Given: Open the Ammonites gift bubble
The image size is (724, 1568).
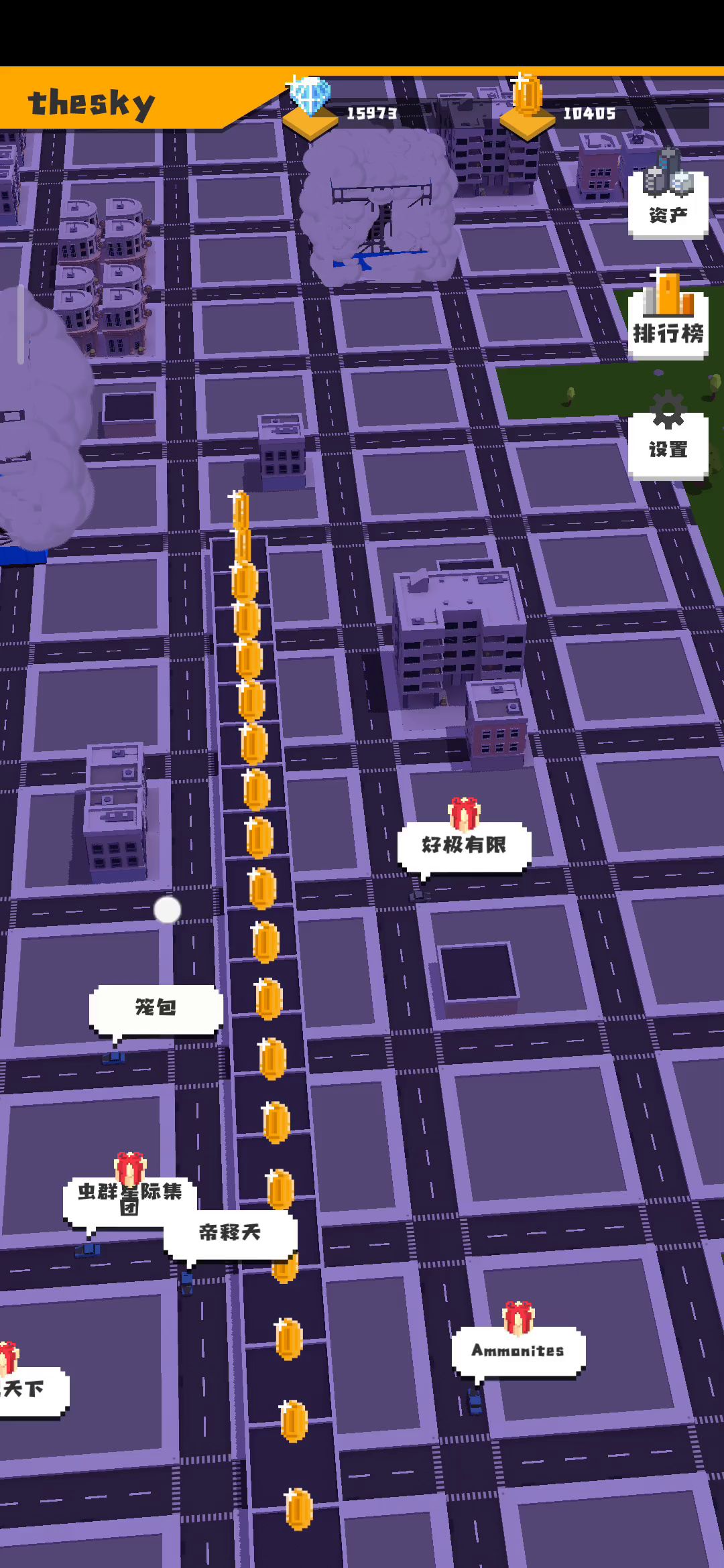Looking at the screenshot, I should pyautogui.click(x=518, y=1350).
